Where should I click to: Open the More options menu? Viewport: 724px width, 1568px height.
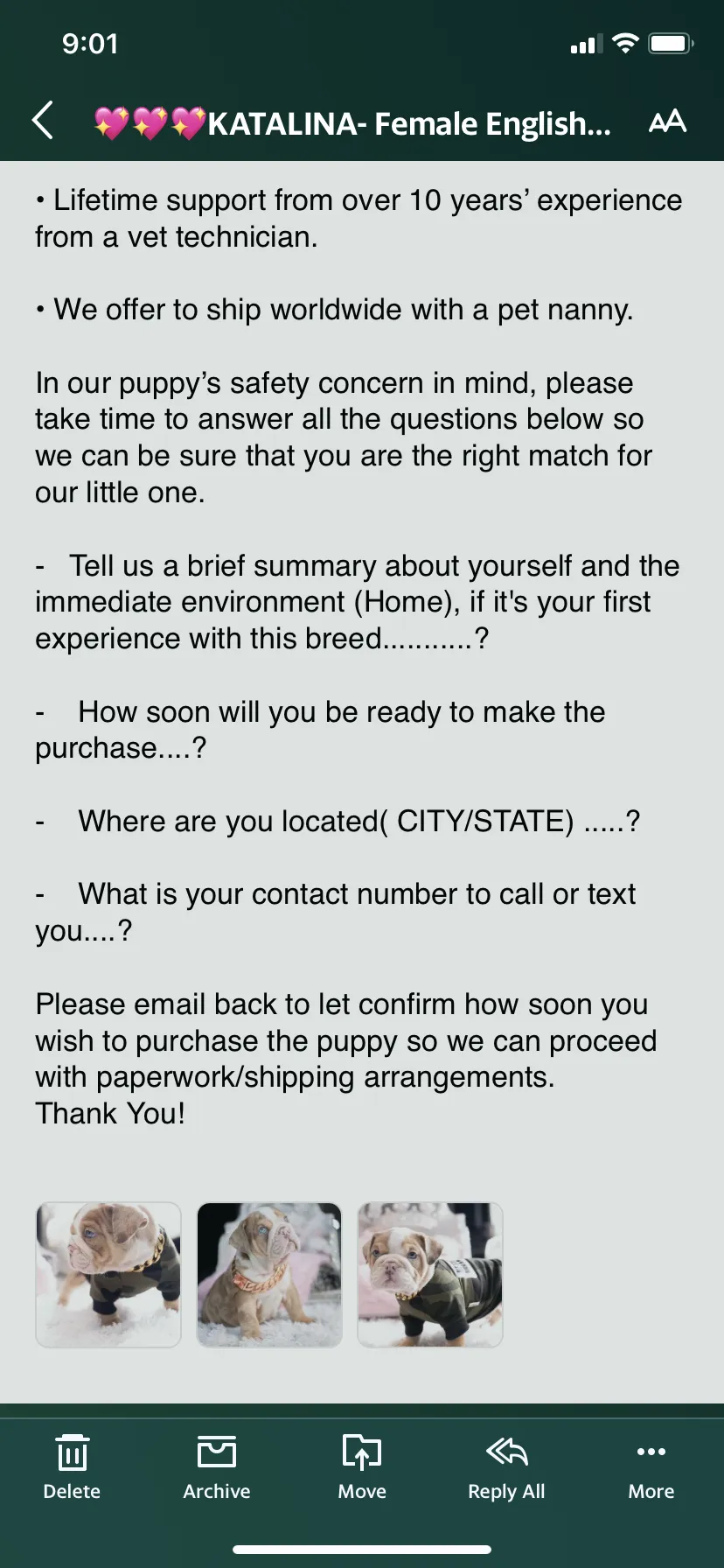pos(651,1467)
